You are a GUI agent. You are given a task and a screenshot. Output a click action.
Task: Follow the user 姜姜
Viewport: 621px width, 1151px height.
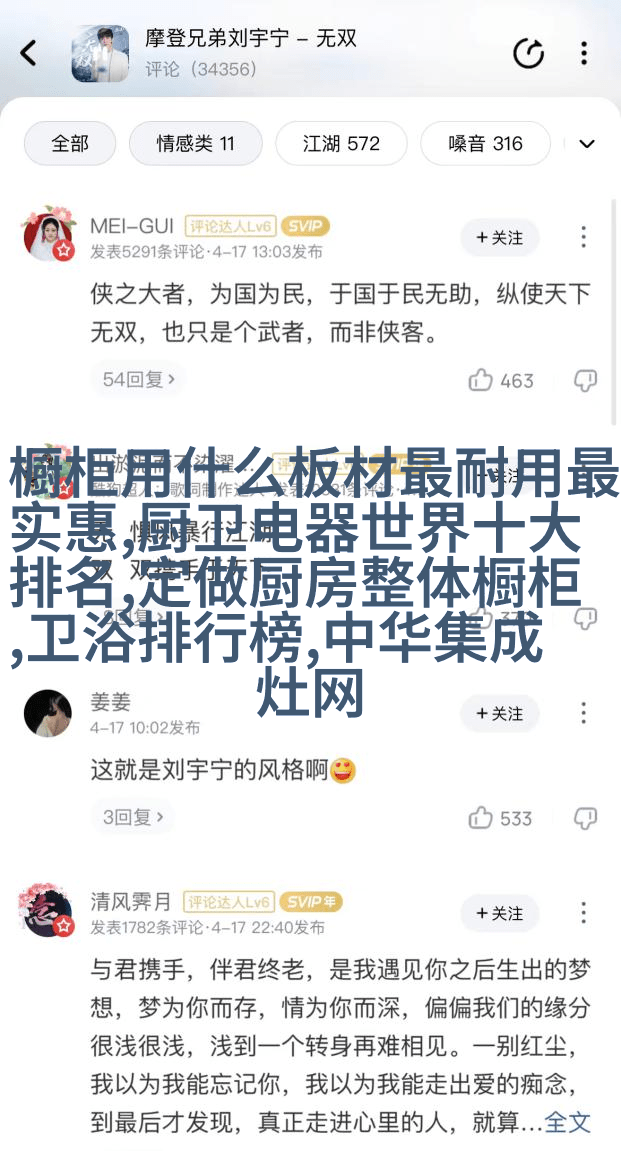coord(499,713)
